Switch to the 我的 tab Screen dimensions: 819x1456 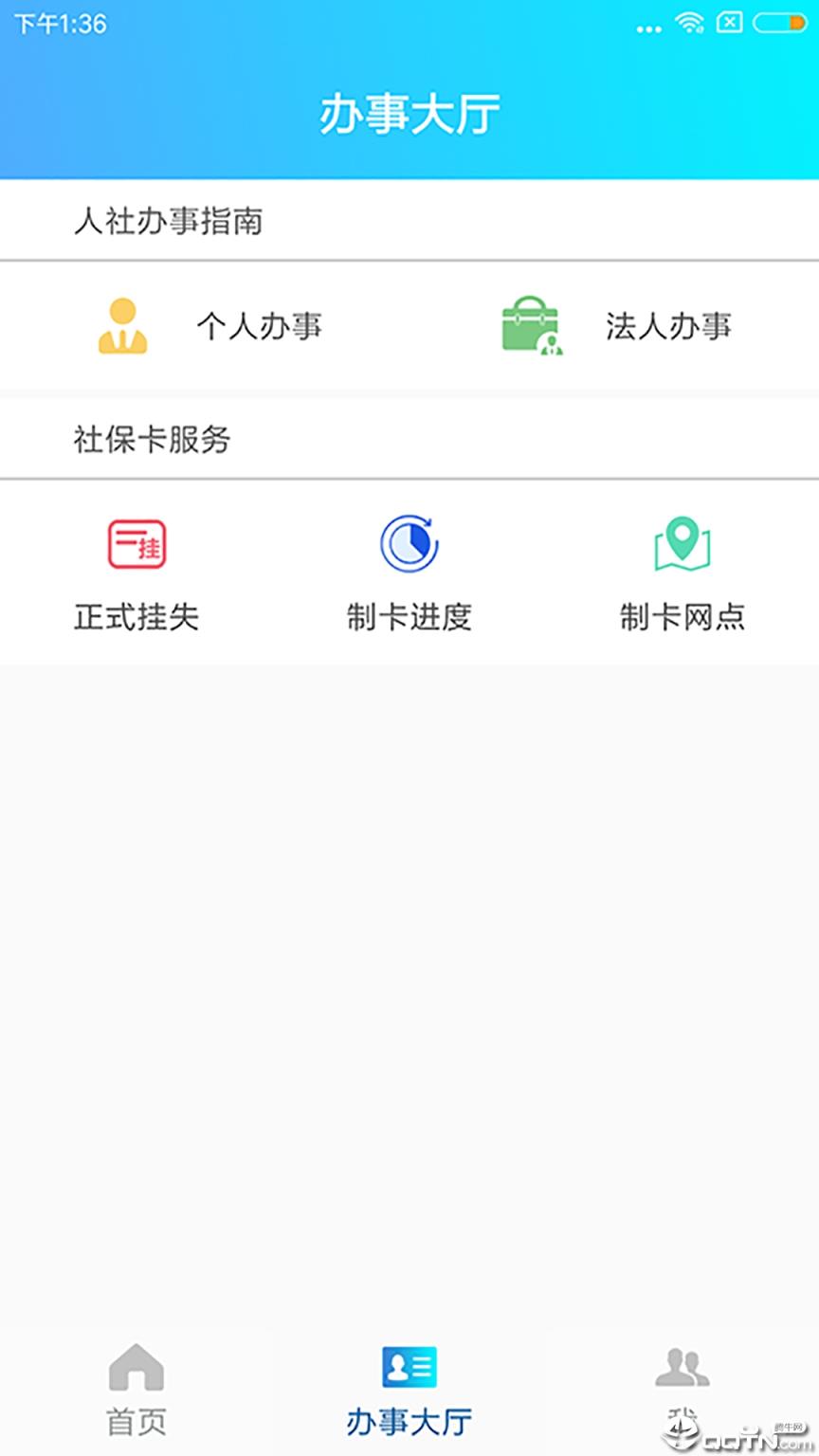click(682, 1393)
